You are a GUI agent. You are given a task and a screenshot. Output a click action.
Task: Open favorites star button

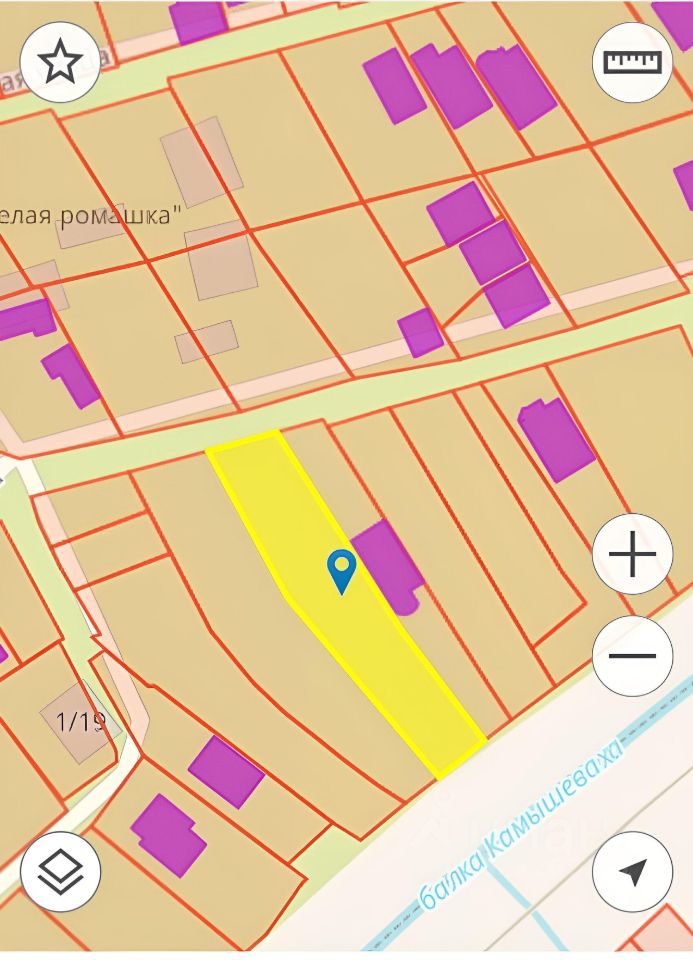click(x=60, y=62)
